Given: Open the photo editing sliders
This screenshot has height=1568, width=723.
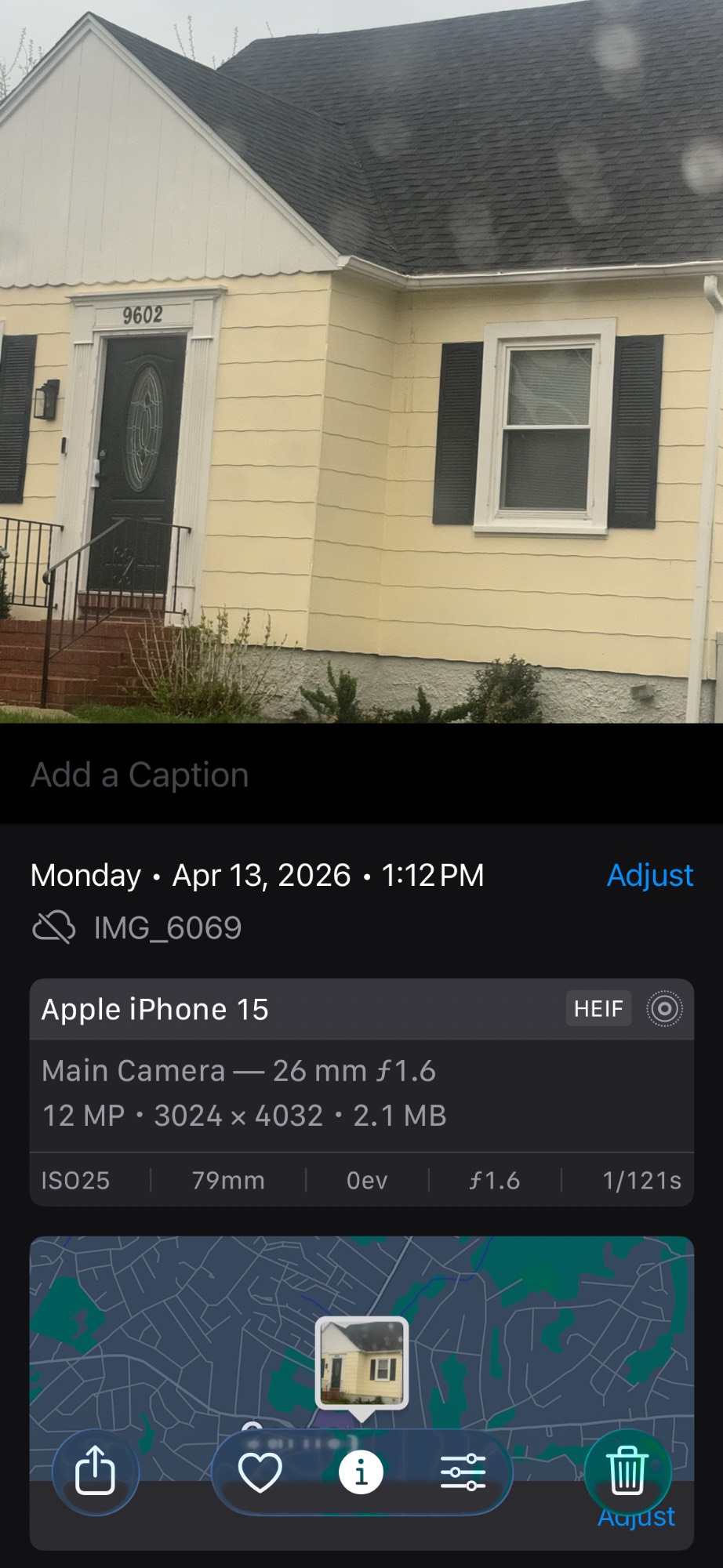Looking at the screenshot, I should pyautogui.click(x=463, y=1472).
